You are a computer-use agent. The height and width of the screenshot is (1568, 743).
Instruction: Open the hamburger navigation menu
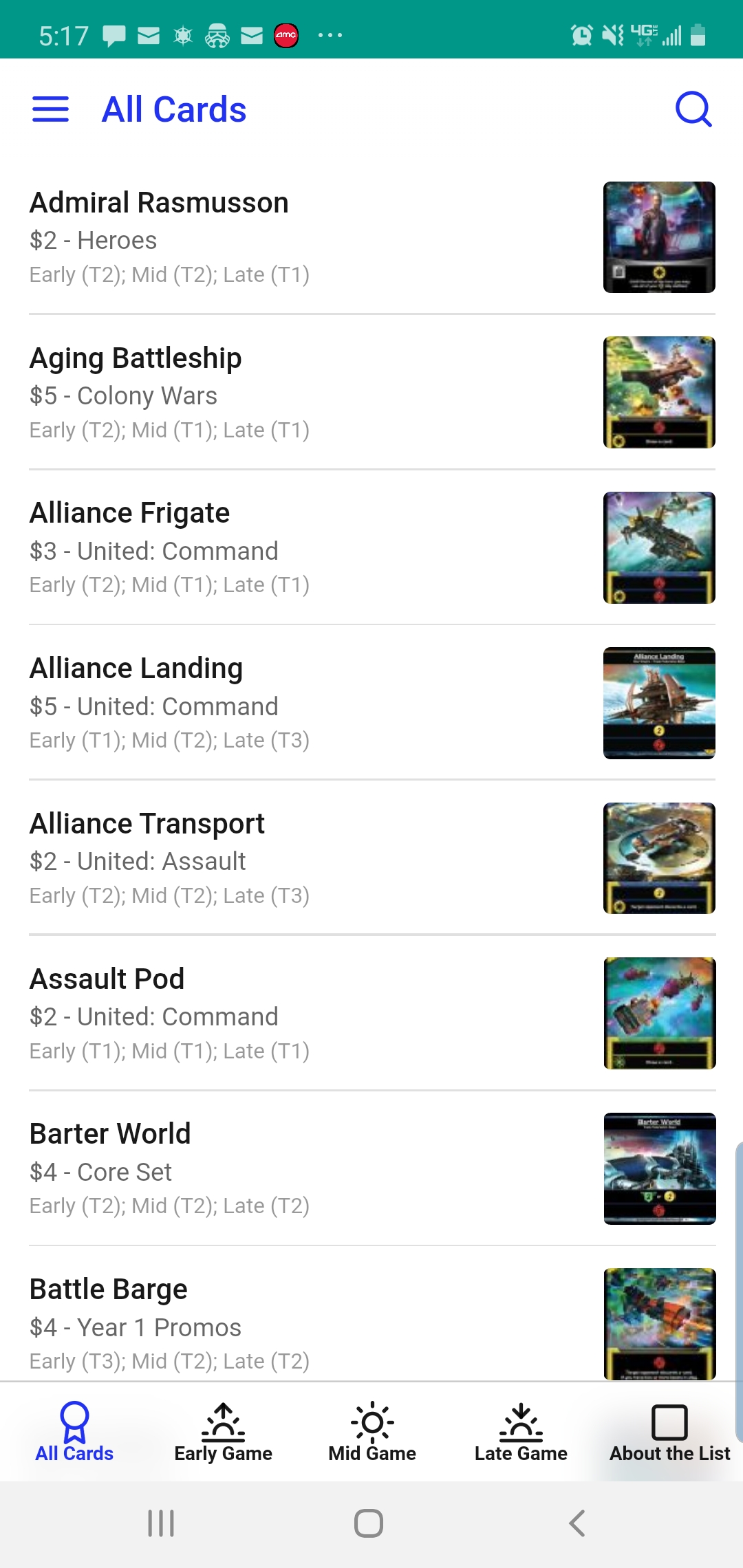tap(50, 109)
